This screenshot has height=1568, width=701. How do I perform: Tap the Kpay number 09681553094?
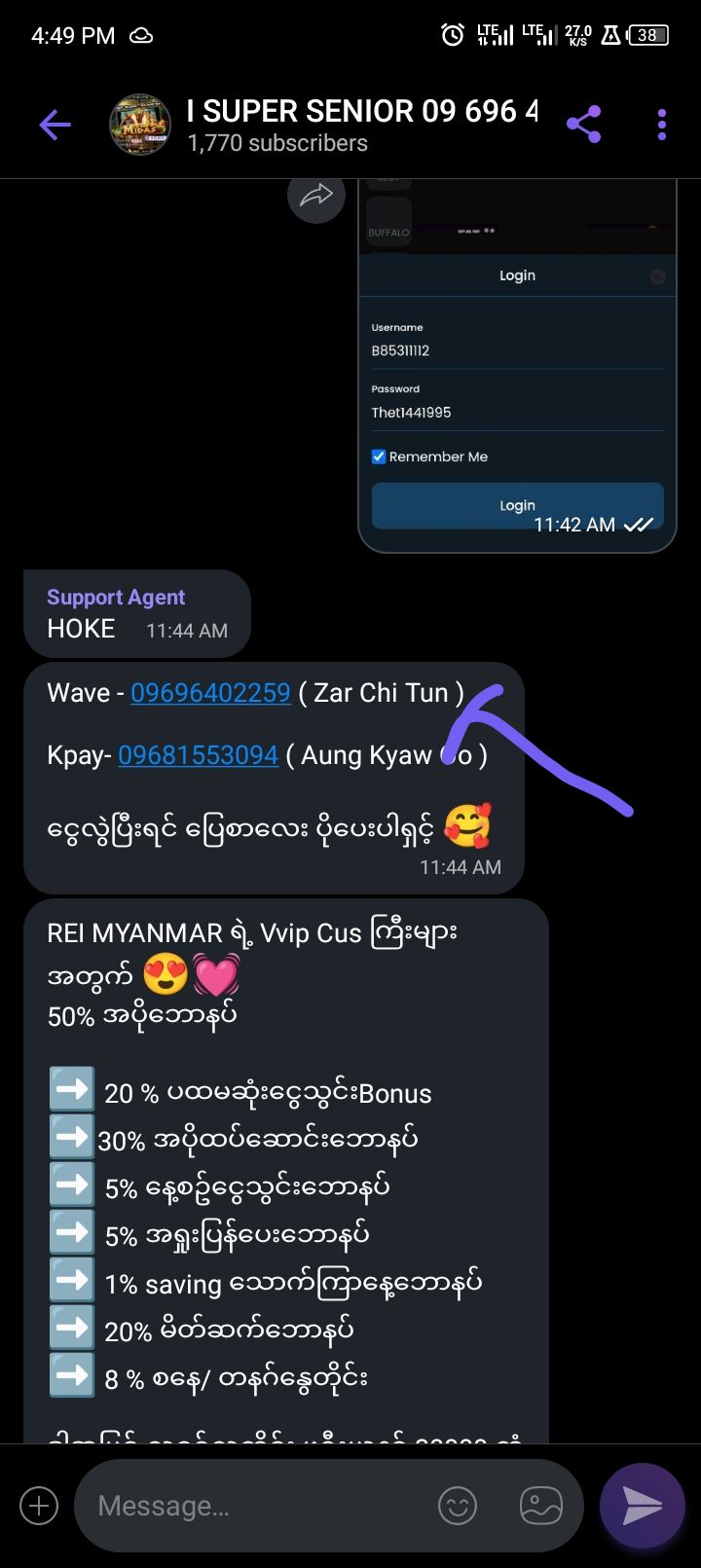pyautogui.click(x=198, y=755)
